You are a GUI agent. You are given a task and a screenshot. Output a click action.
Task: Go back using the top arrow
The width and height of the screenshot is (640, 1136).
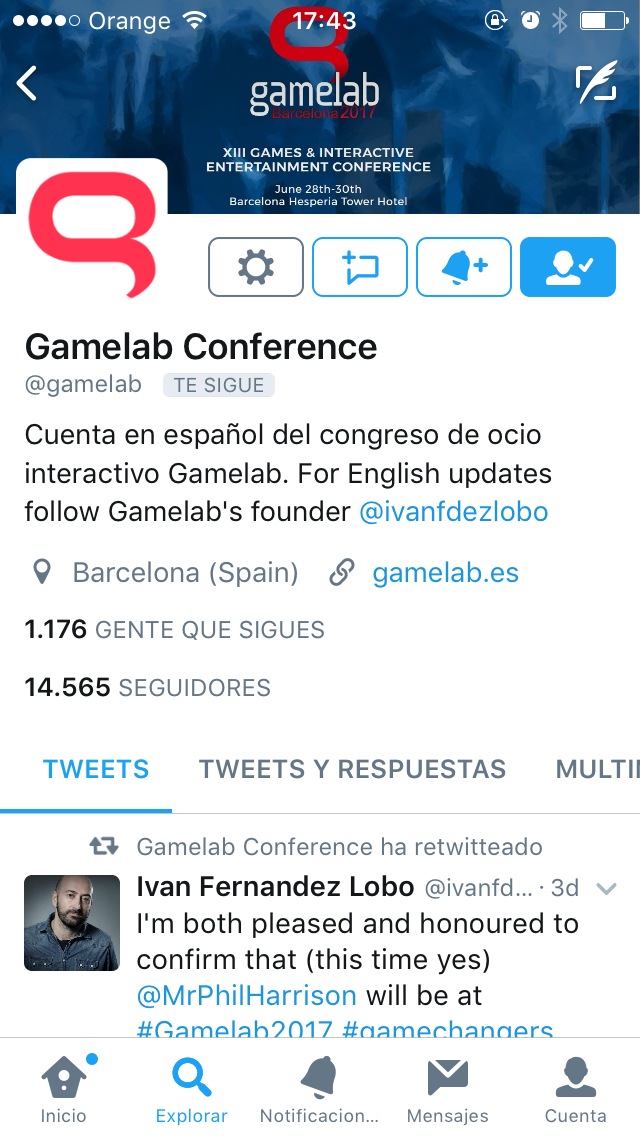pyautogui.click(x=28, y=84)
